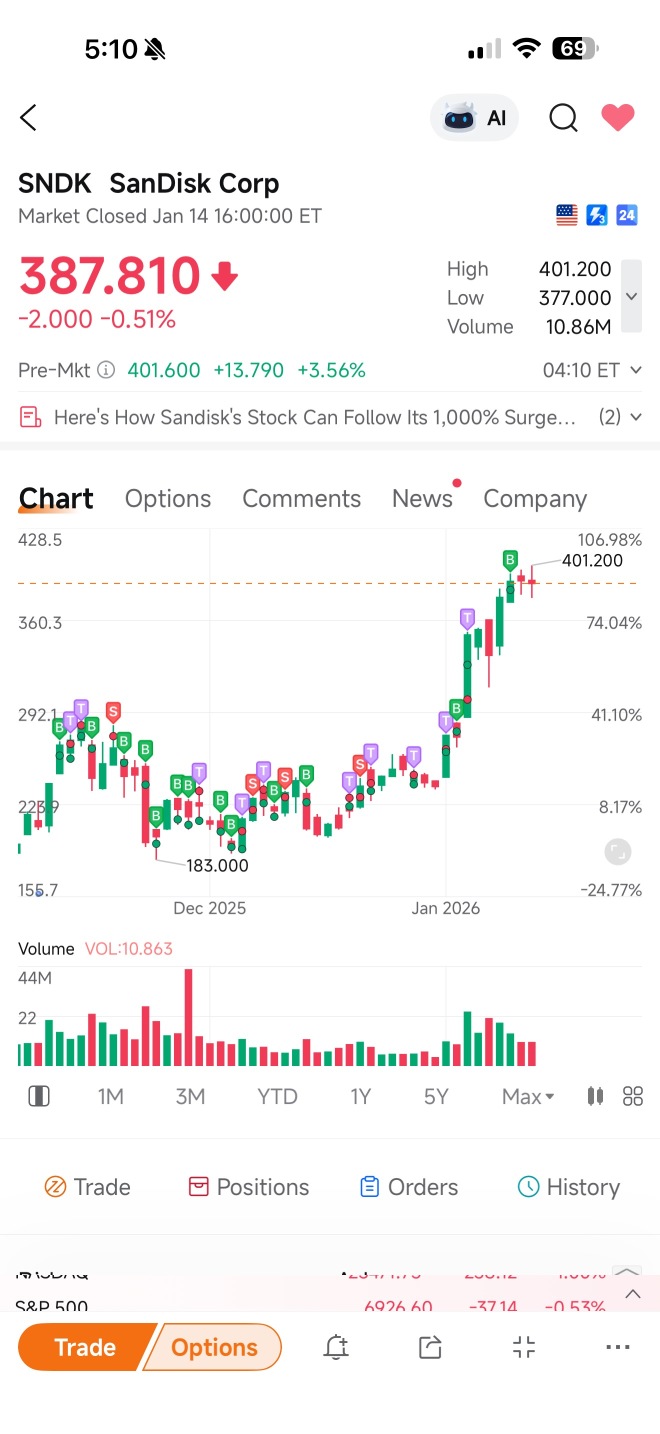This screenshot has height=1434, width=660.
Task: Open Positions shortcut
Action: click(x=248, y=1187)
